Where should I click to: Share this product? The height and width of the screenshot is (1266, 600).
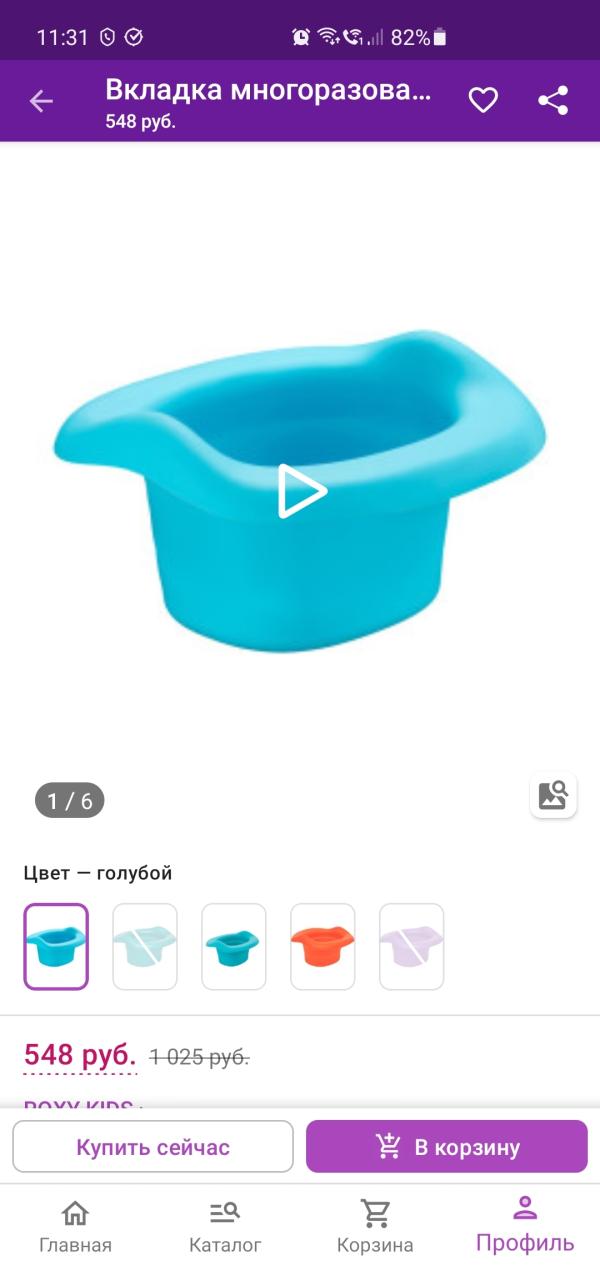[x=553, y=101]
